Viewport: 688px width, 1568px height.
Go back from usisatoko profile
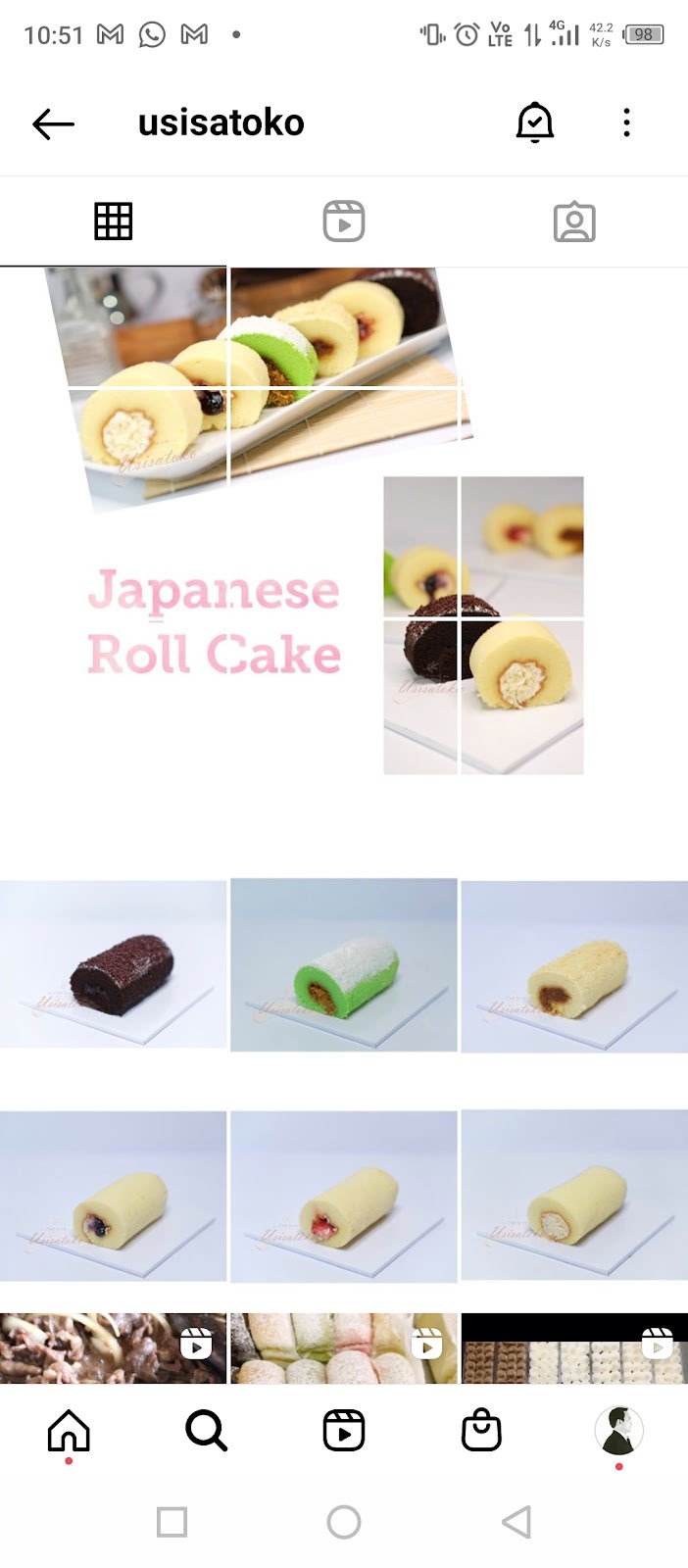53,123
